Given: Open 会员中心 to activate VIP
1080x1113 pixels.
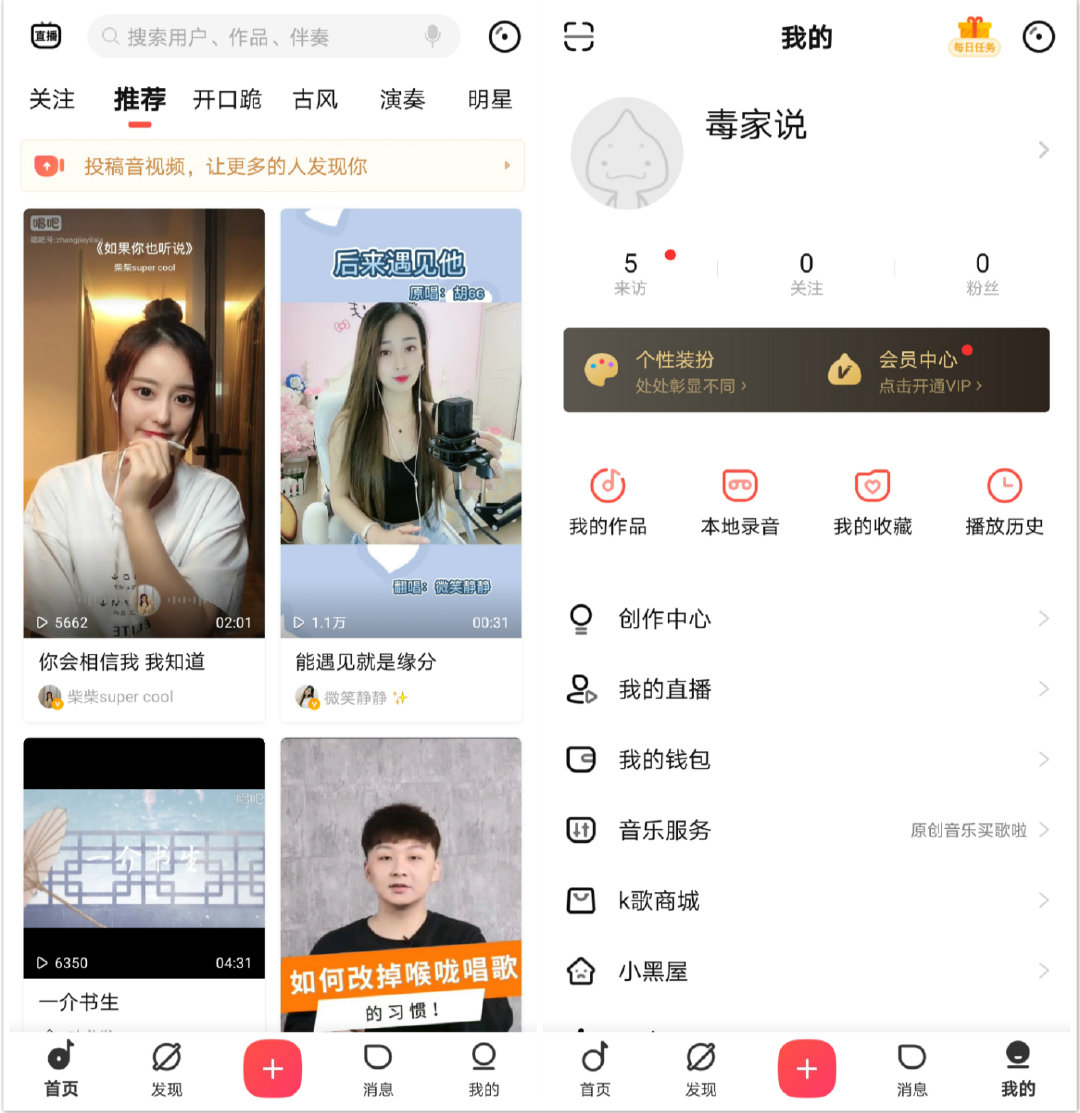Looking at the screenshot, I should tap(919, 368).
